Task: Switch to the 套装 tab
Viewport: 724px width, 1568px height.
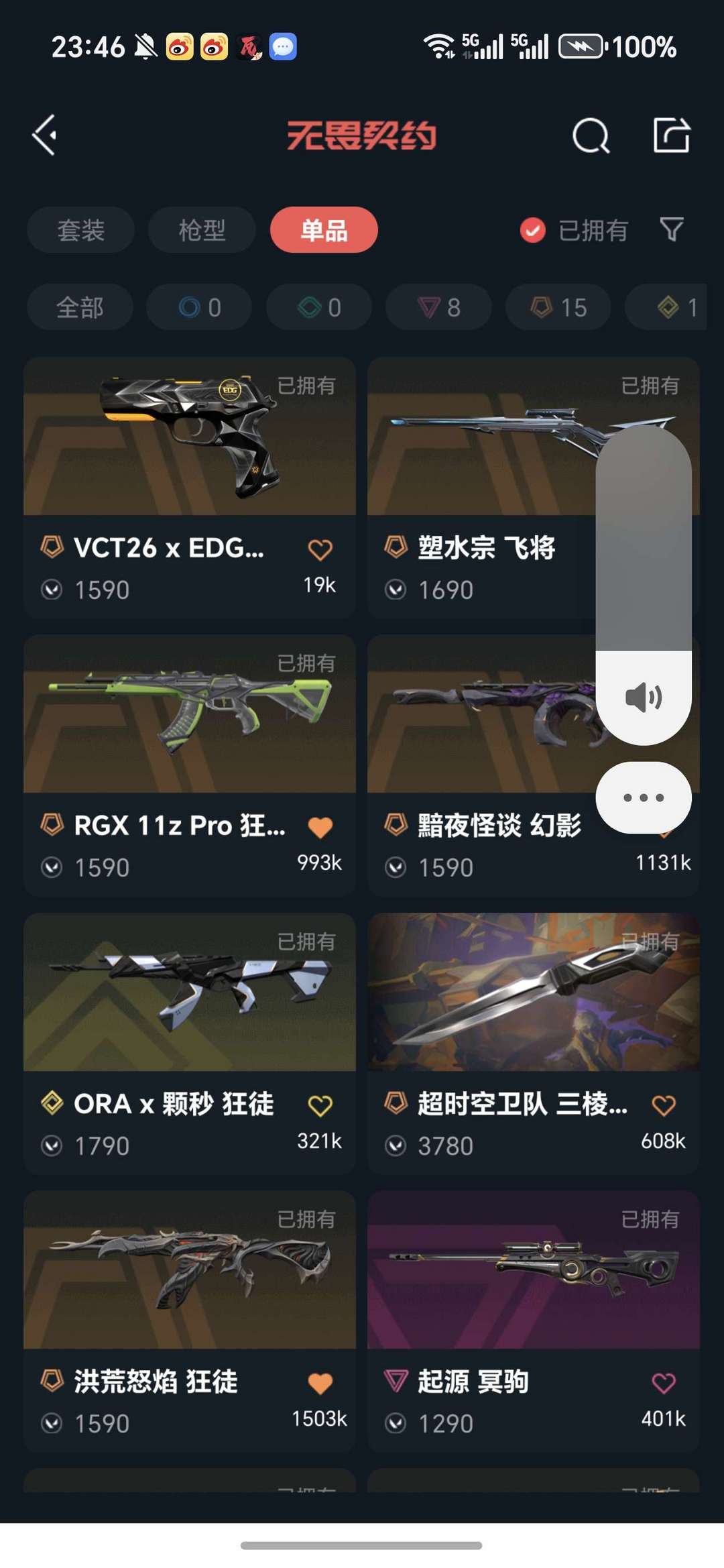Action: 80,230
